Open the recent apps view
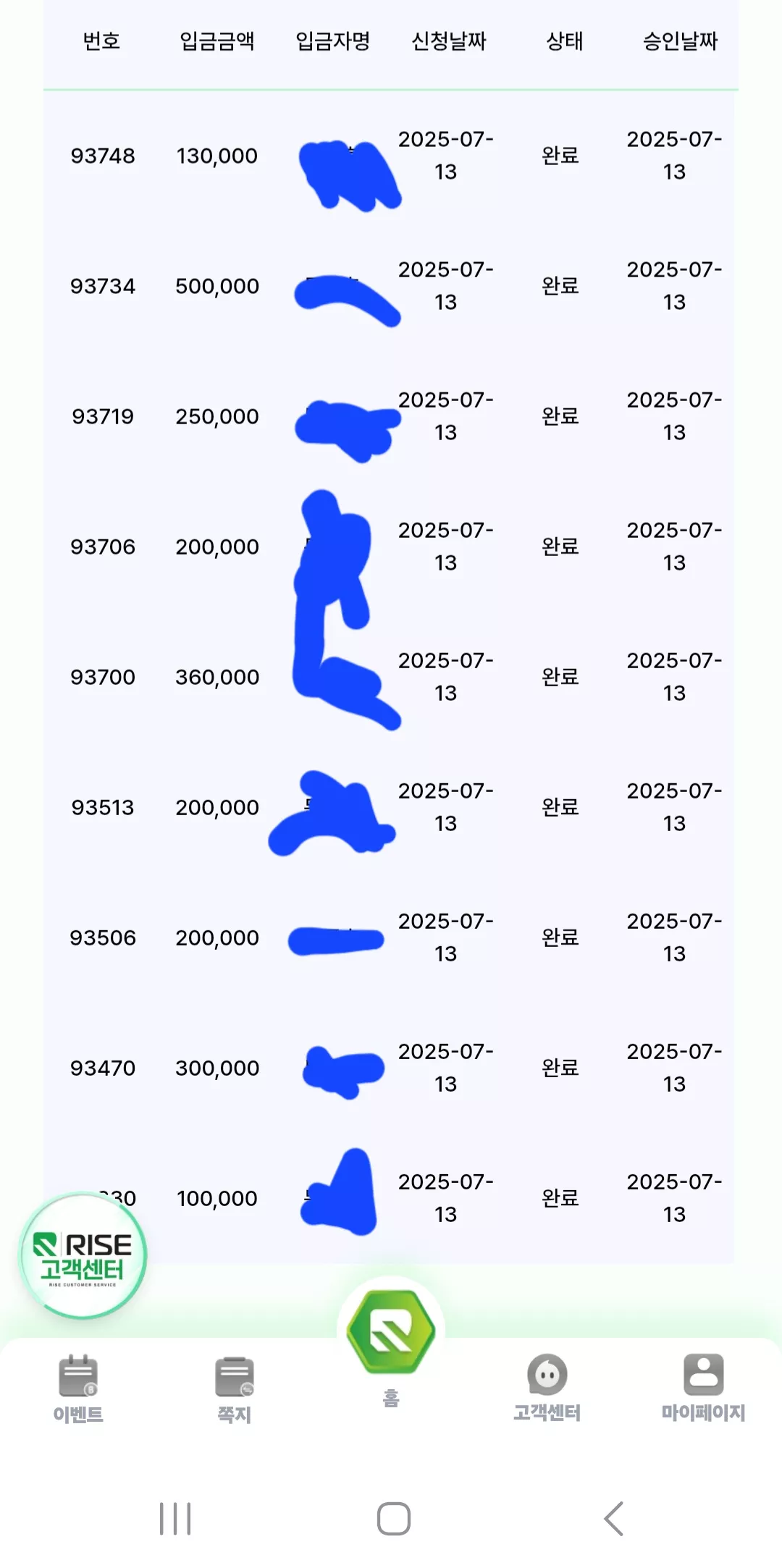The height and width of the screenshot is (1568, 782). click(x=175, y=1518)
